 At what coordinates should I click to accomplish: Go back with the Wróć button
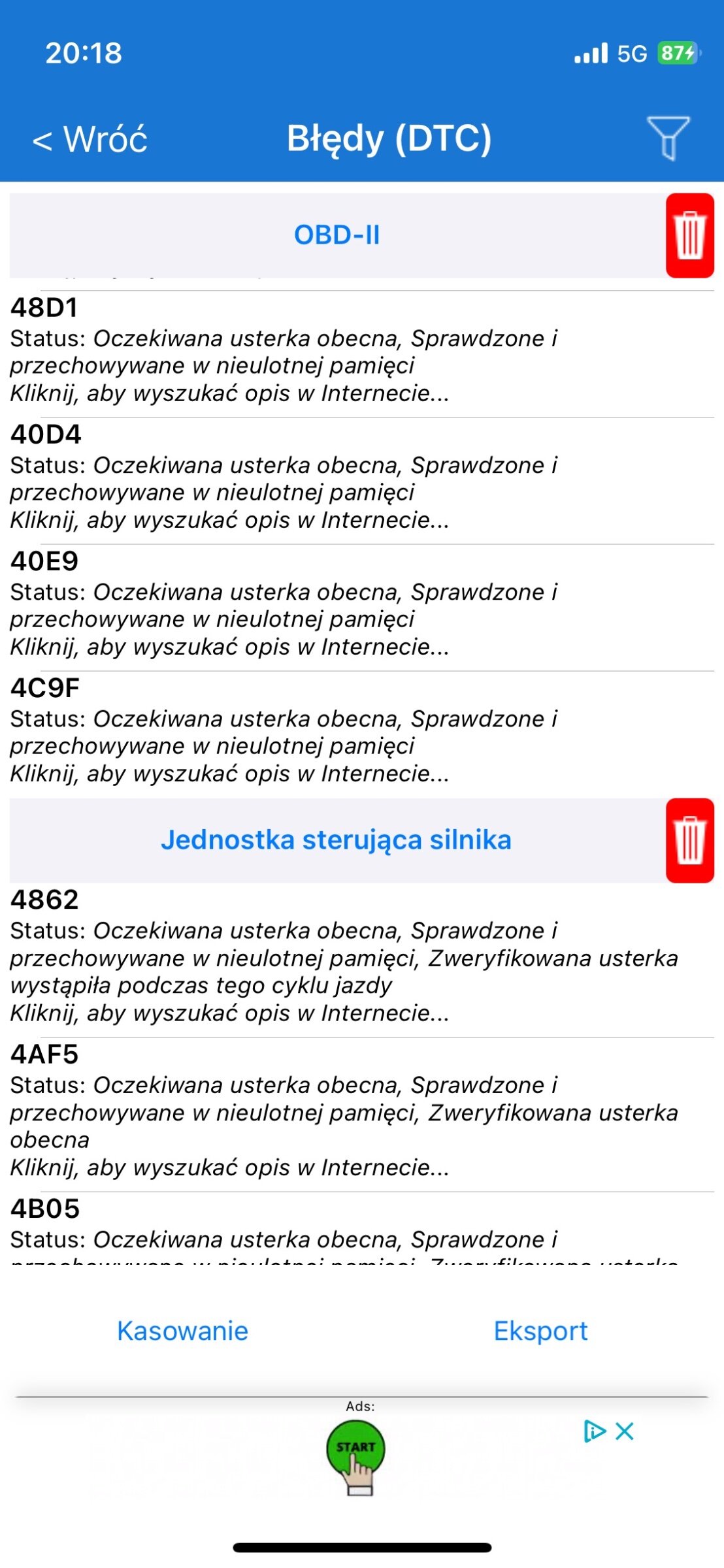90,139
